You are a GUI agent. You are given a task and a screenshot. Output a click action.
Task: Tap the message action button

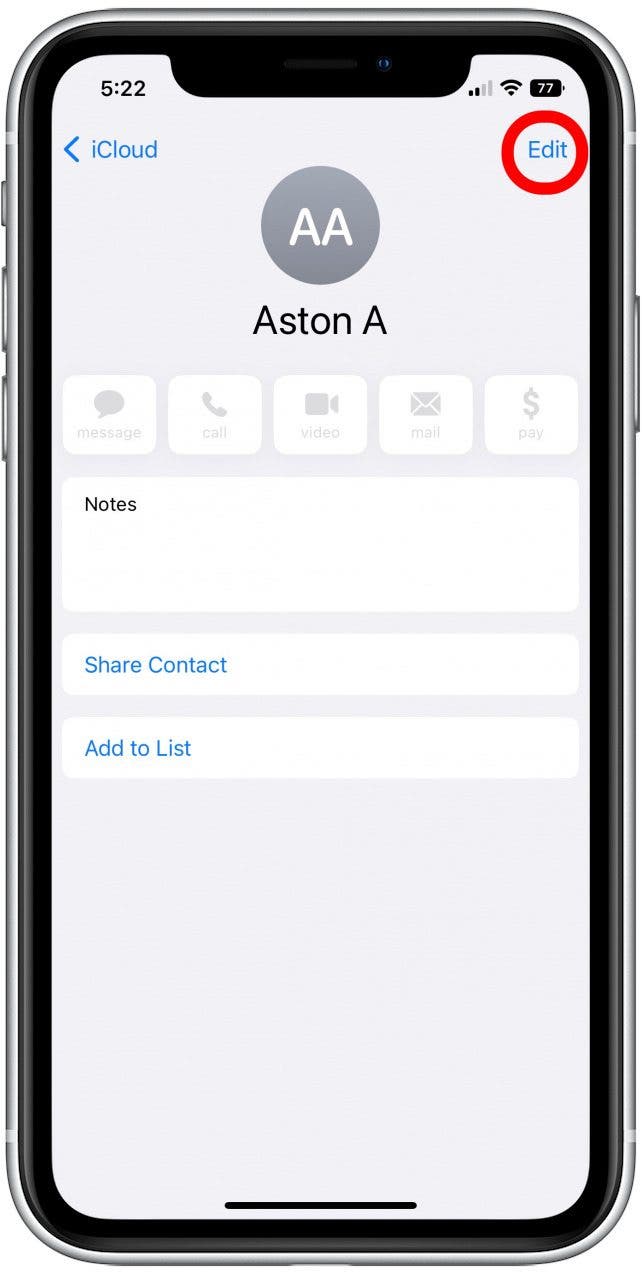tap(109, 415)
